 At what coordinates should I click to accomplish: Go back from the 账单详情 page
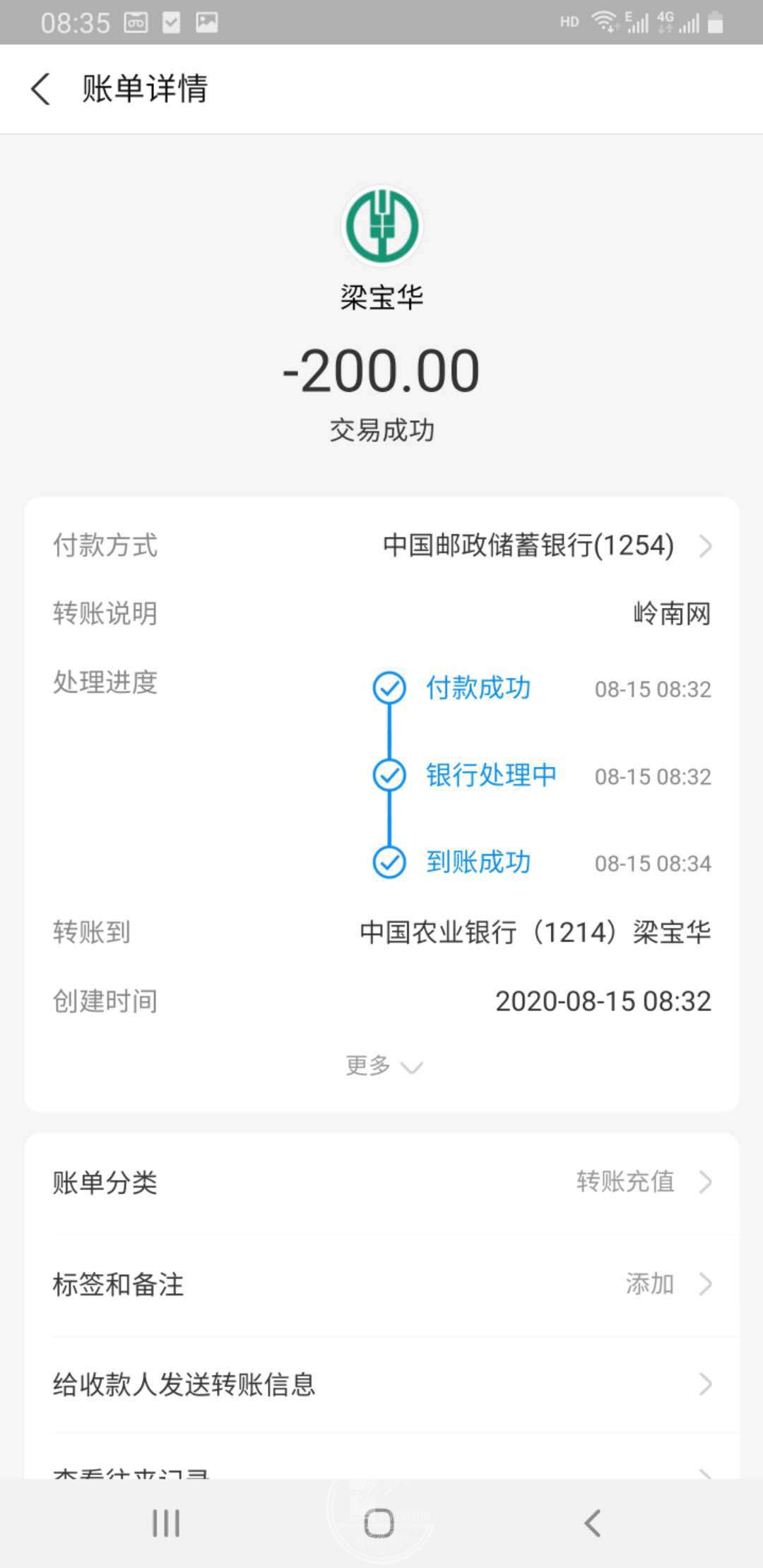click(41, 89)
